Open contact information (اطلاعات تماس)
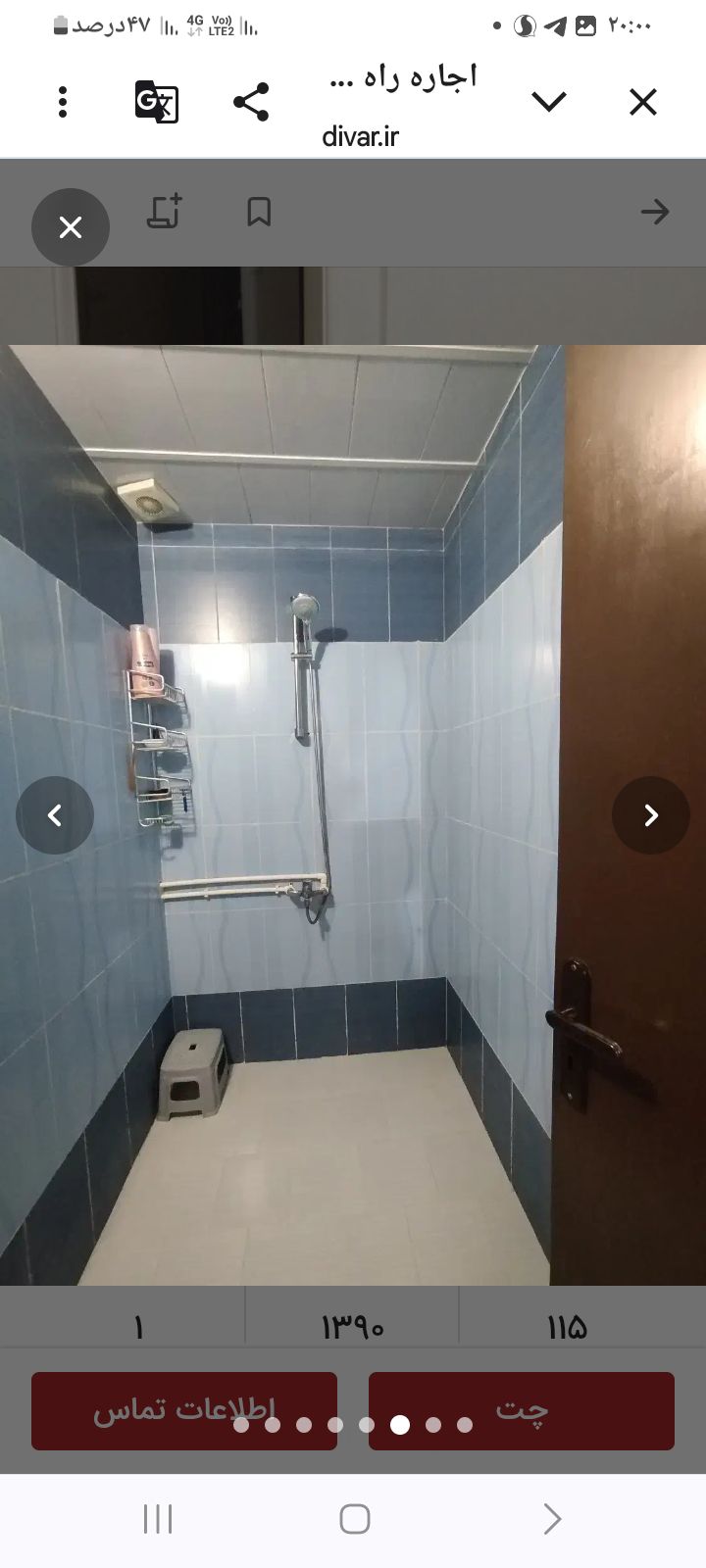 [x=184, y=1411]
